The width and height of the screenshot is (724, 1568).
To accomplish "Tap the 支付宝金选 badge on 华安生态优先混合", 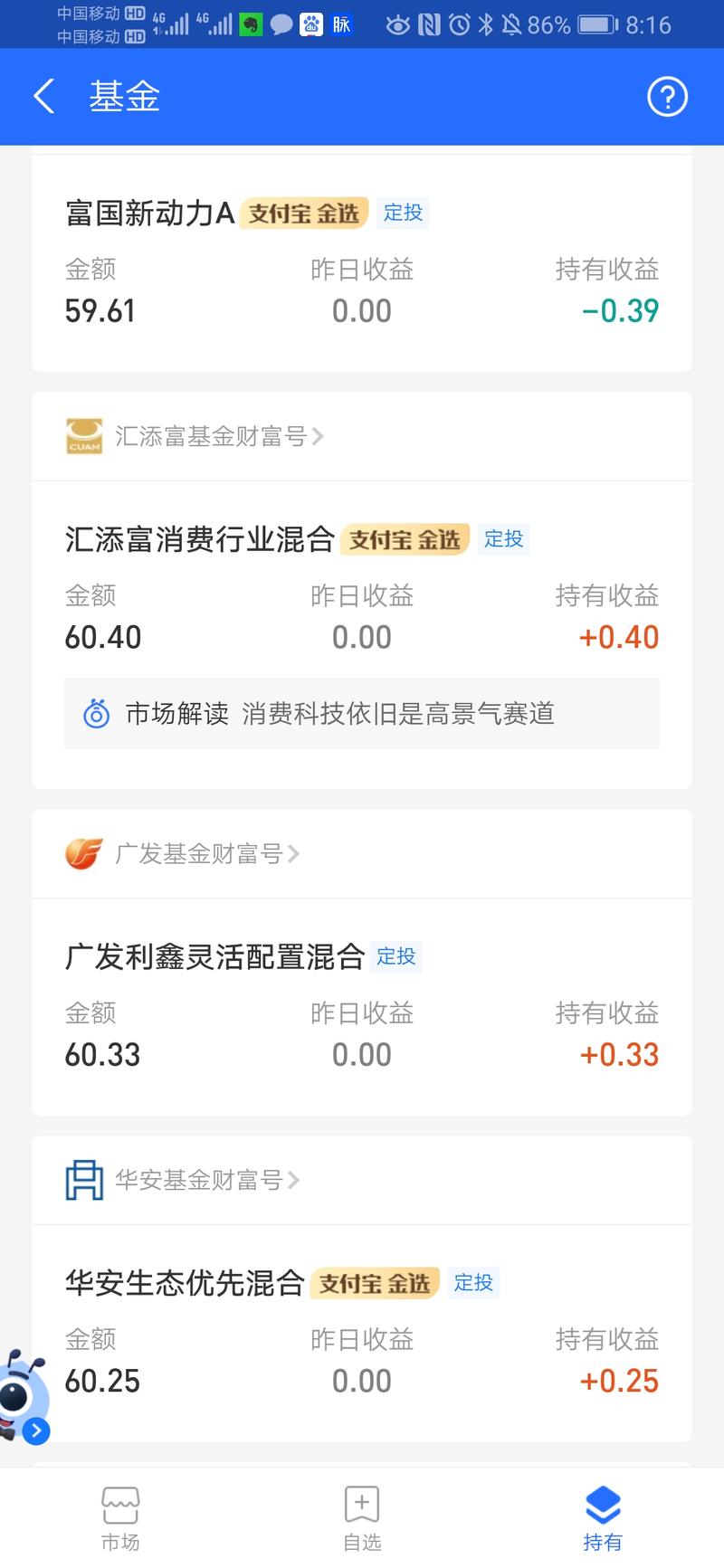I will [375, 1283].
